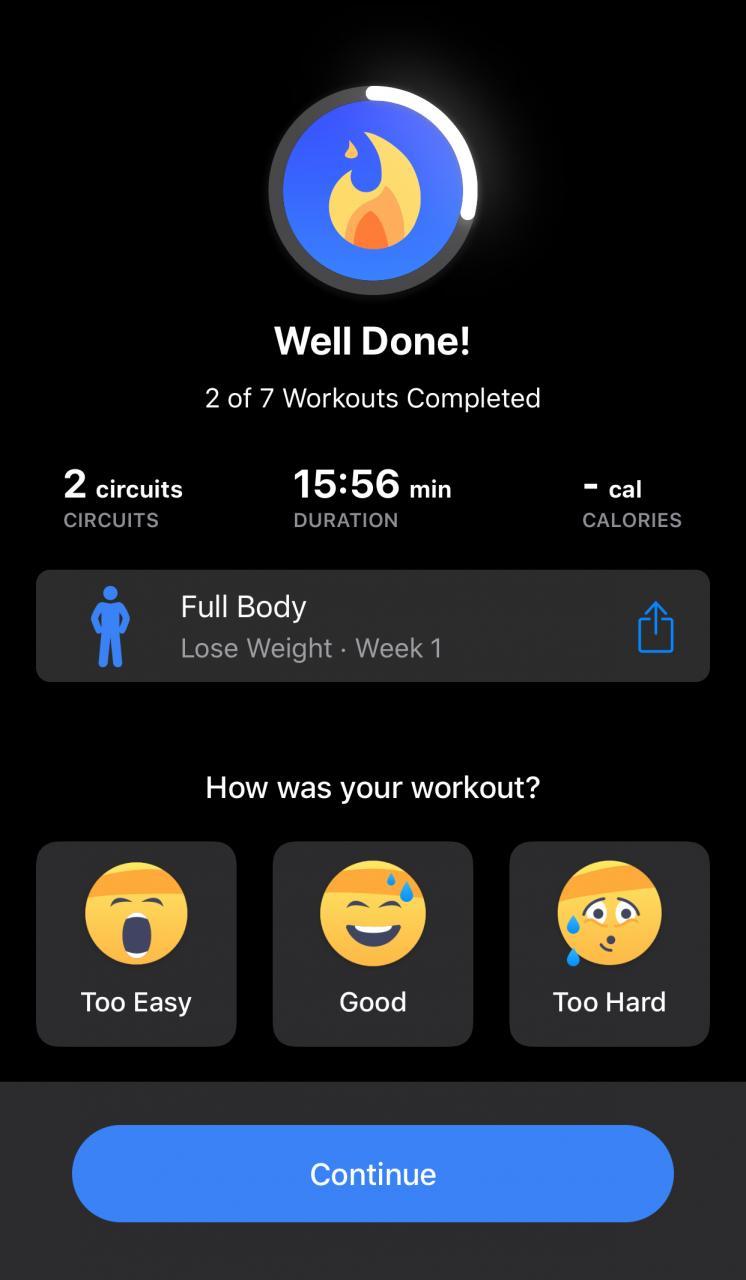Rate the workout as Too Easy
This screenshot has height=1280, width=746.
click(136, 943)
